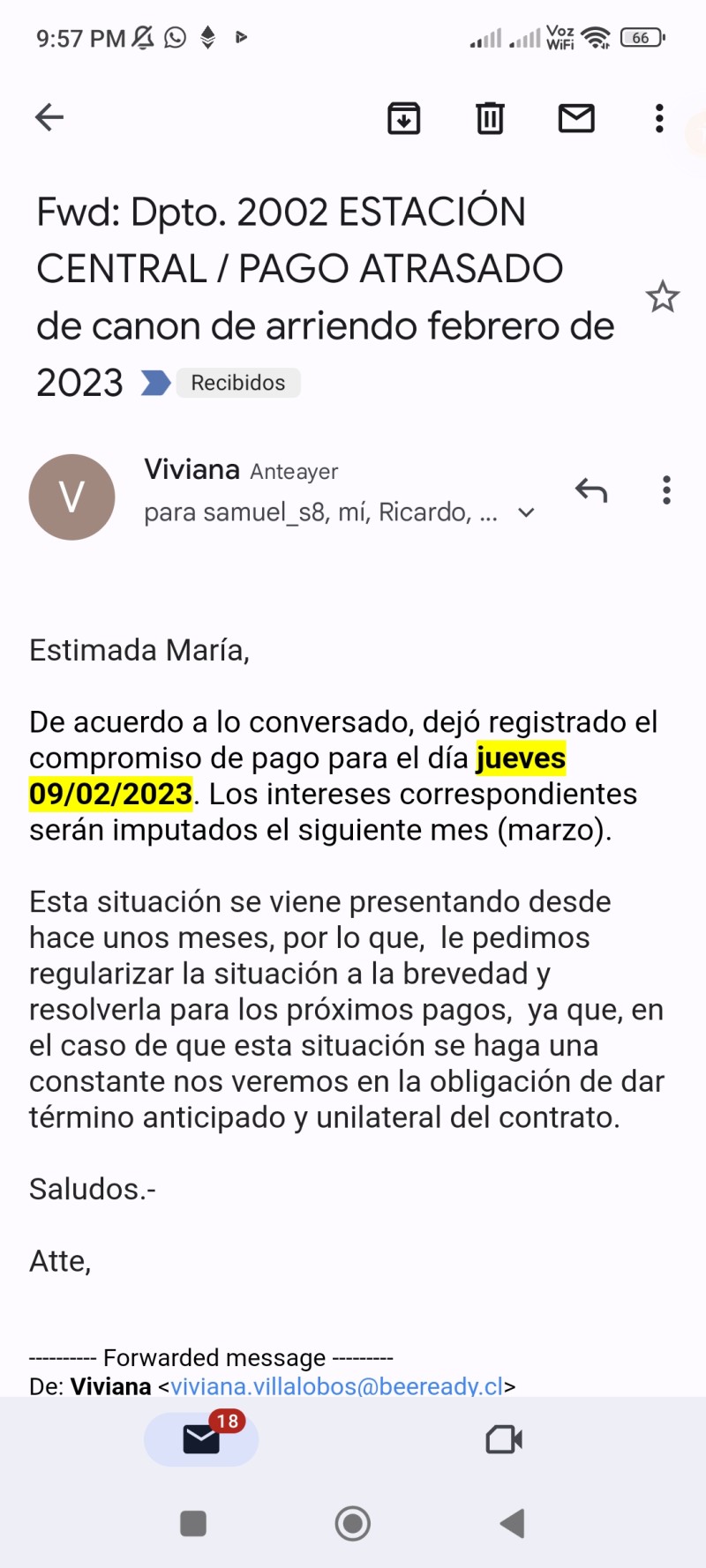
Task: Star this email conversation
Action: 662,297
